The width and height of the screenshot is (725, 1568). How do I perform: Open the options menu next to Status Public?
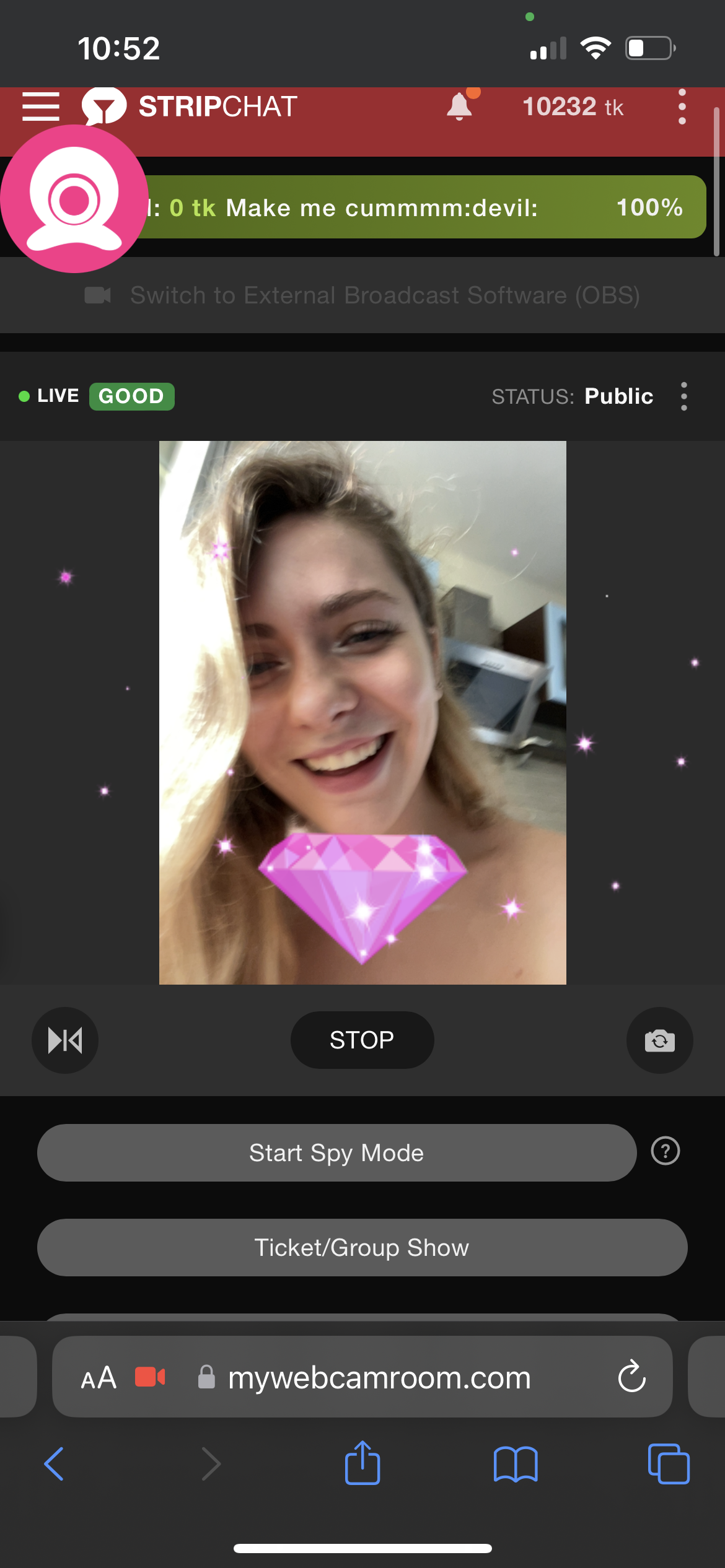683,396
